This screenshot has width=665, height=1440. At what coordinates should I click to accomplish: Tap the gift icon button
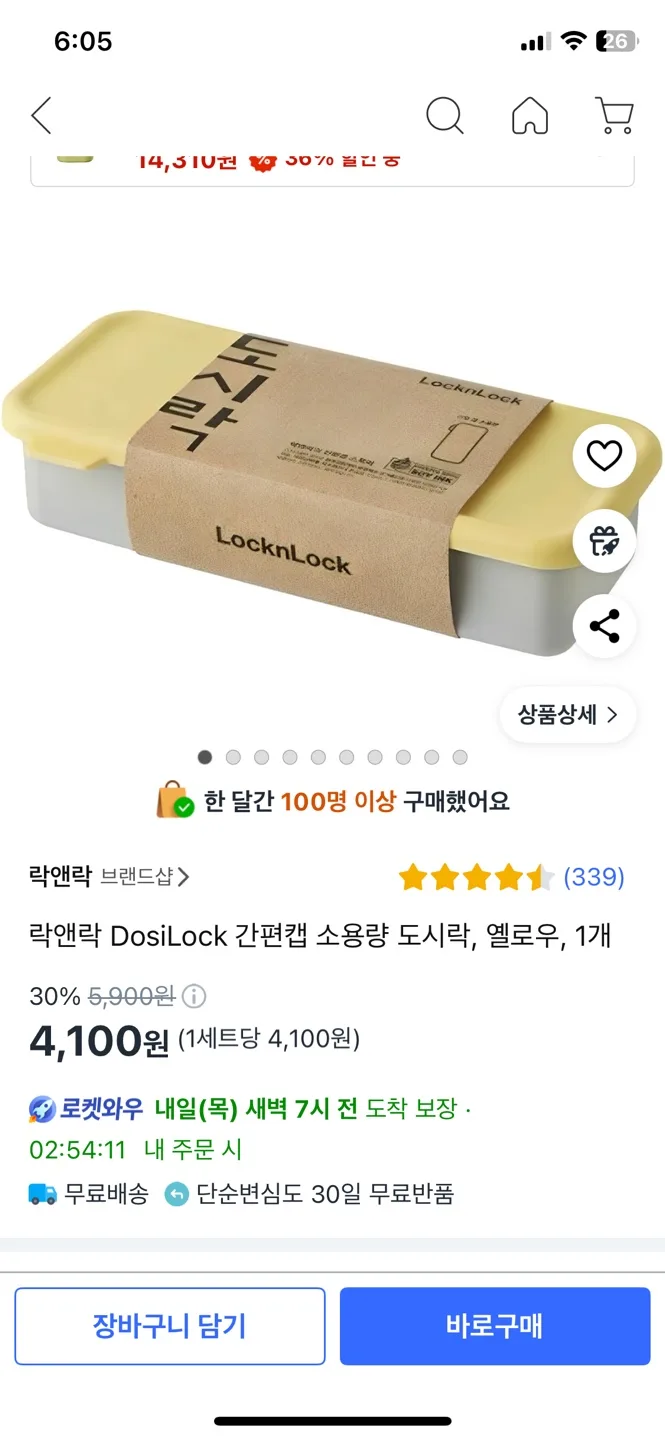(604, 541)
